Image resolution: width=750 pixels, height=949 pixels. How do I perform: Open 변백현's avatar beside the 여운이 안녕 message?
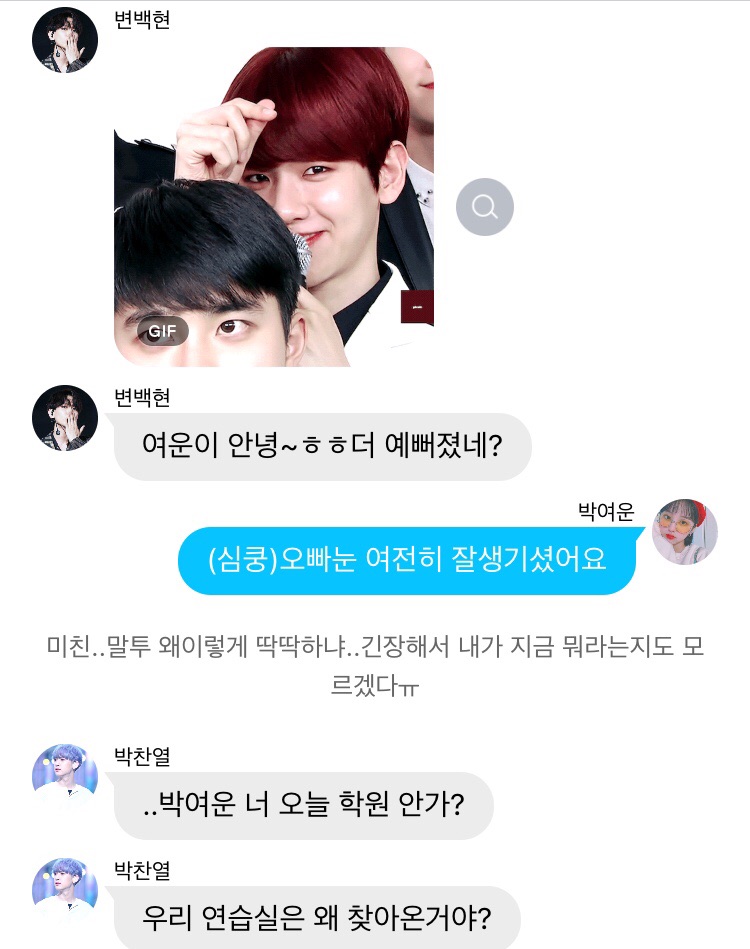point(65,417)
